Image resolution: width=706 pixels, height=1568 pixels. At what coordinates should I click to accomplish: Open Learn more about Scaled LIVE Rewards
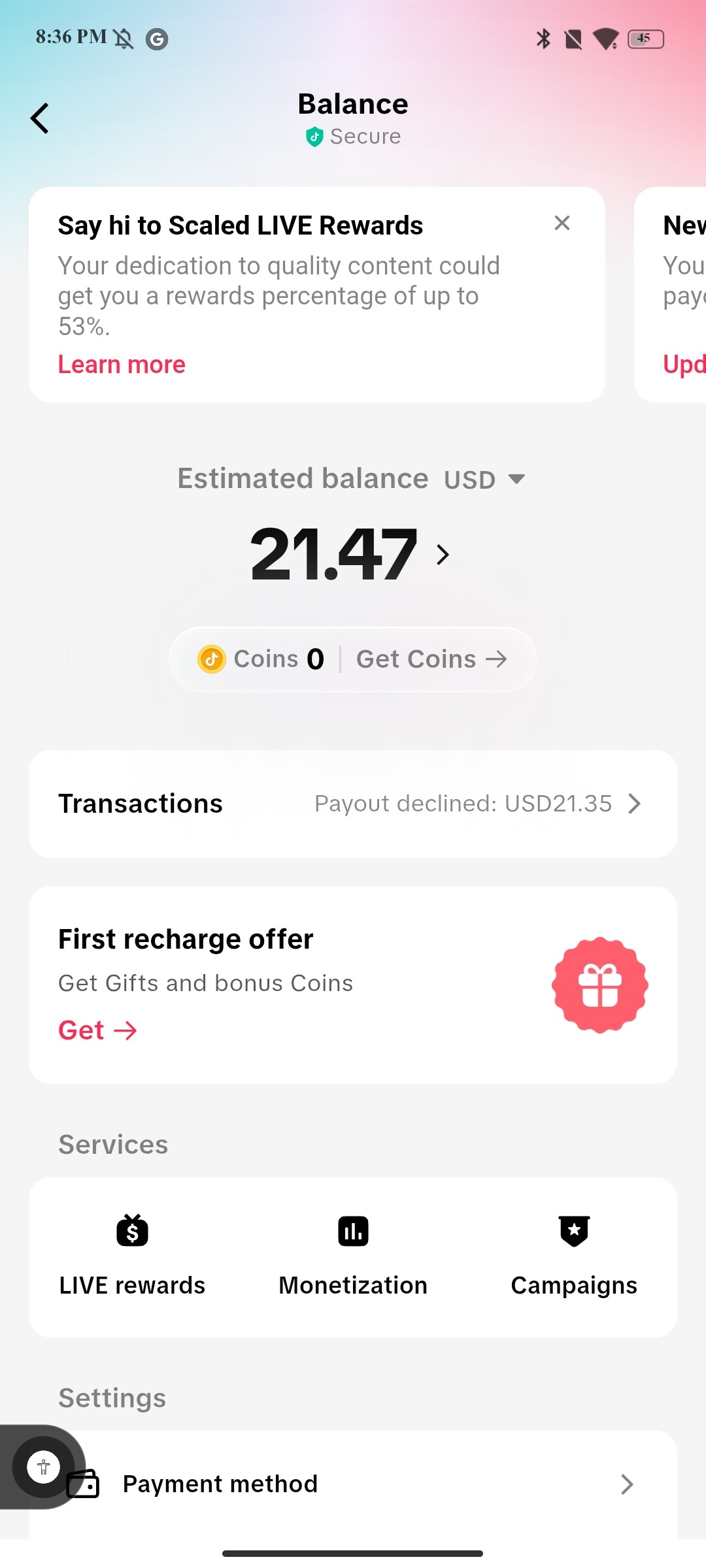click(x=122, y=365)
